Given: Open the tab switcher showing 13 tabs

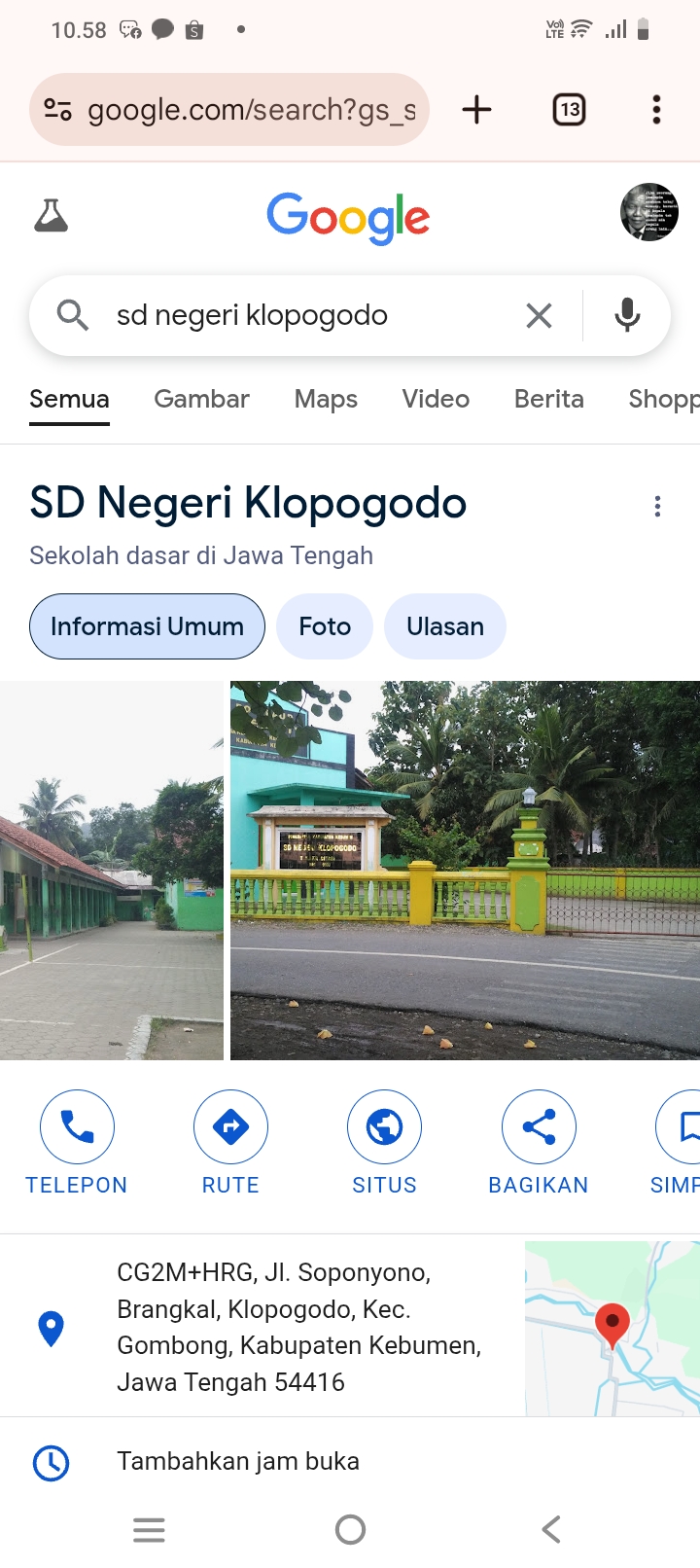Looking at the screenshot, I should pos(569,110).
